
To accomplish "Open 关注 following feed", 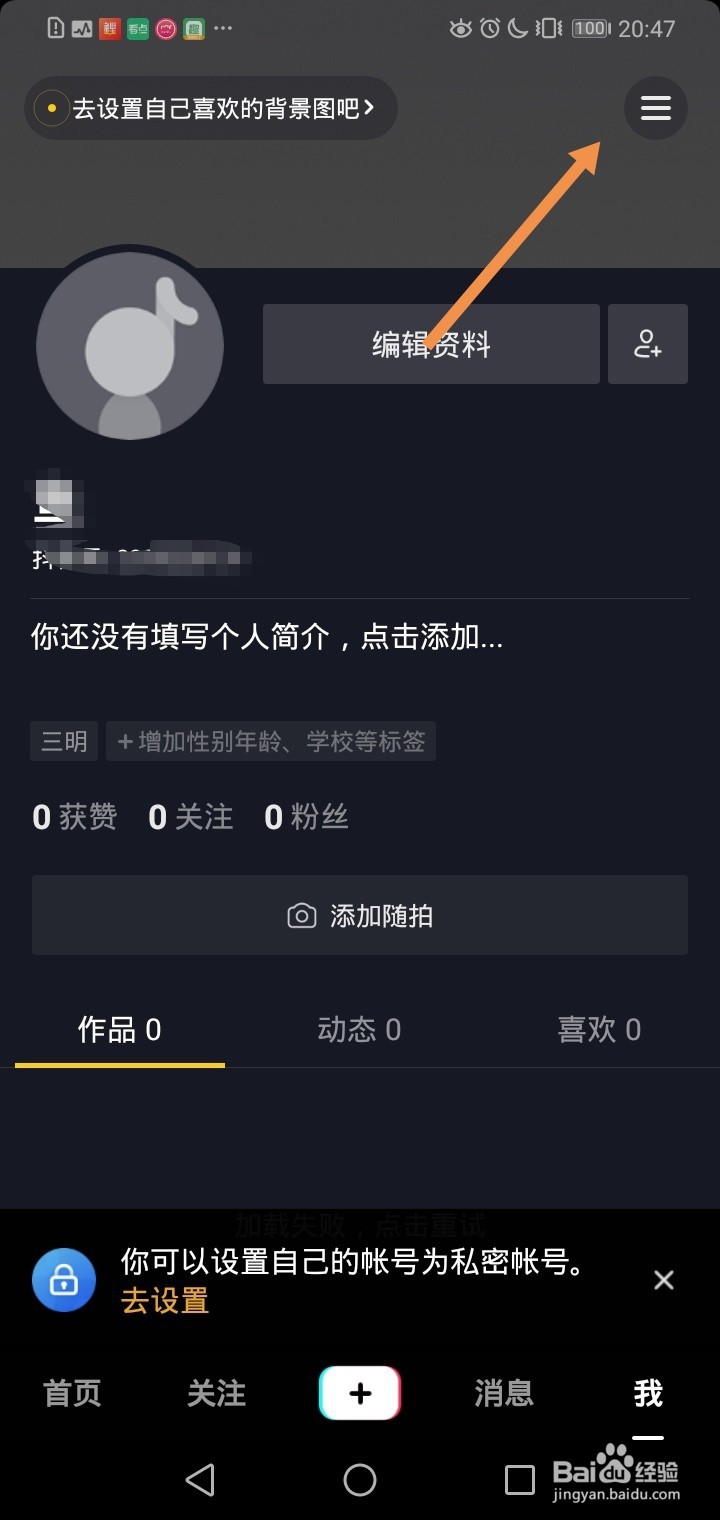I will (215, 1392).
